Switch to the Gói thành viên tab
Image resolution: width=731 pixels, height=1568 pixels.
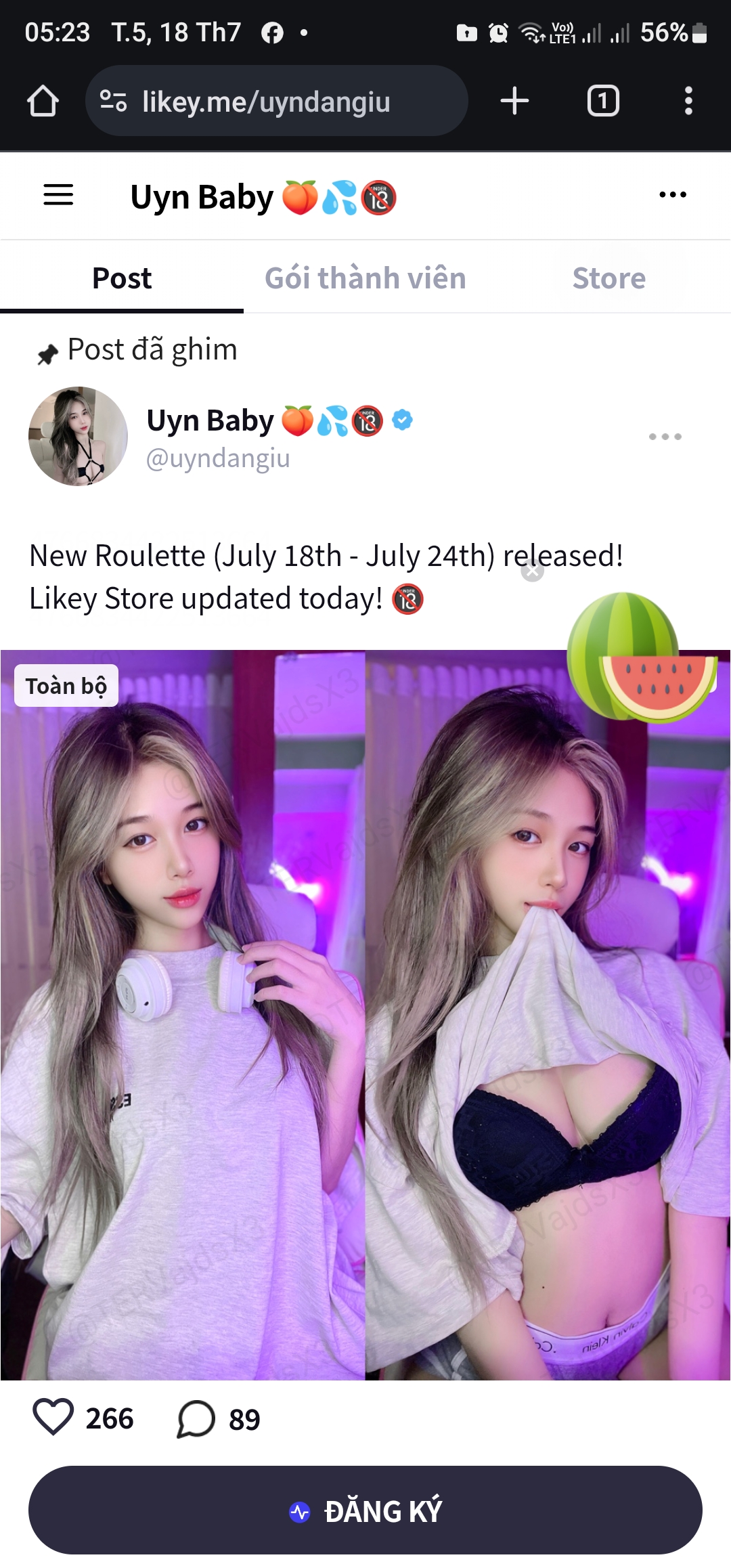[365, 278]
